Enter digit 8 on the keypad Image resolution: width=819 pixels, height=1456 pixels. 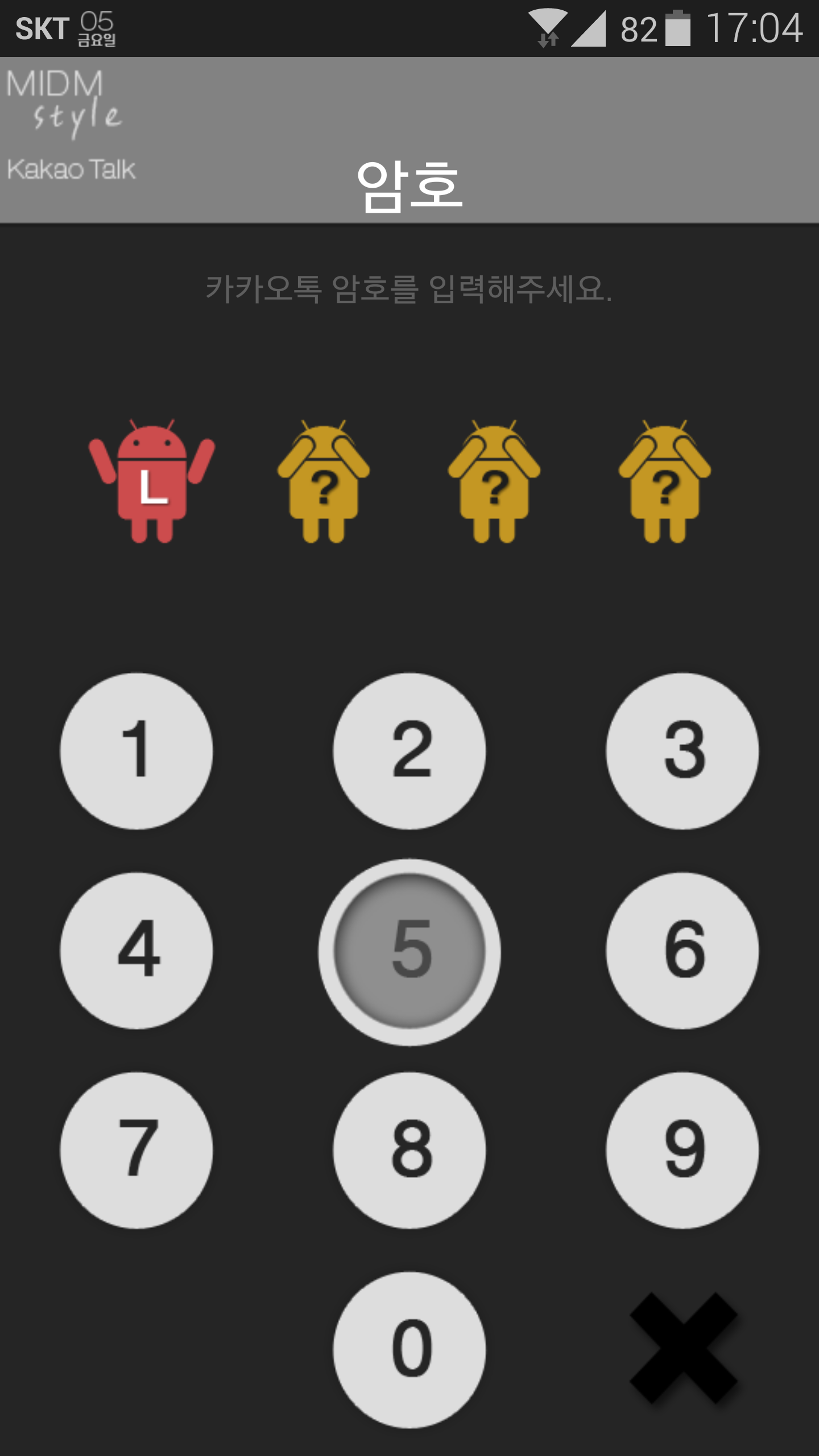pos(409,1150)
